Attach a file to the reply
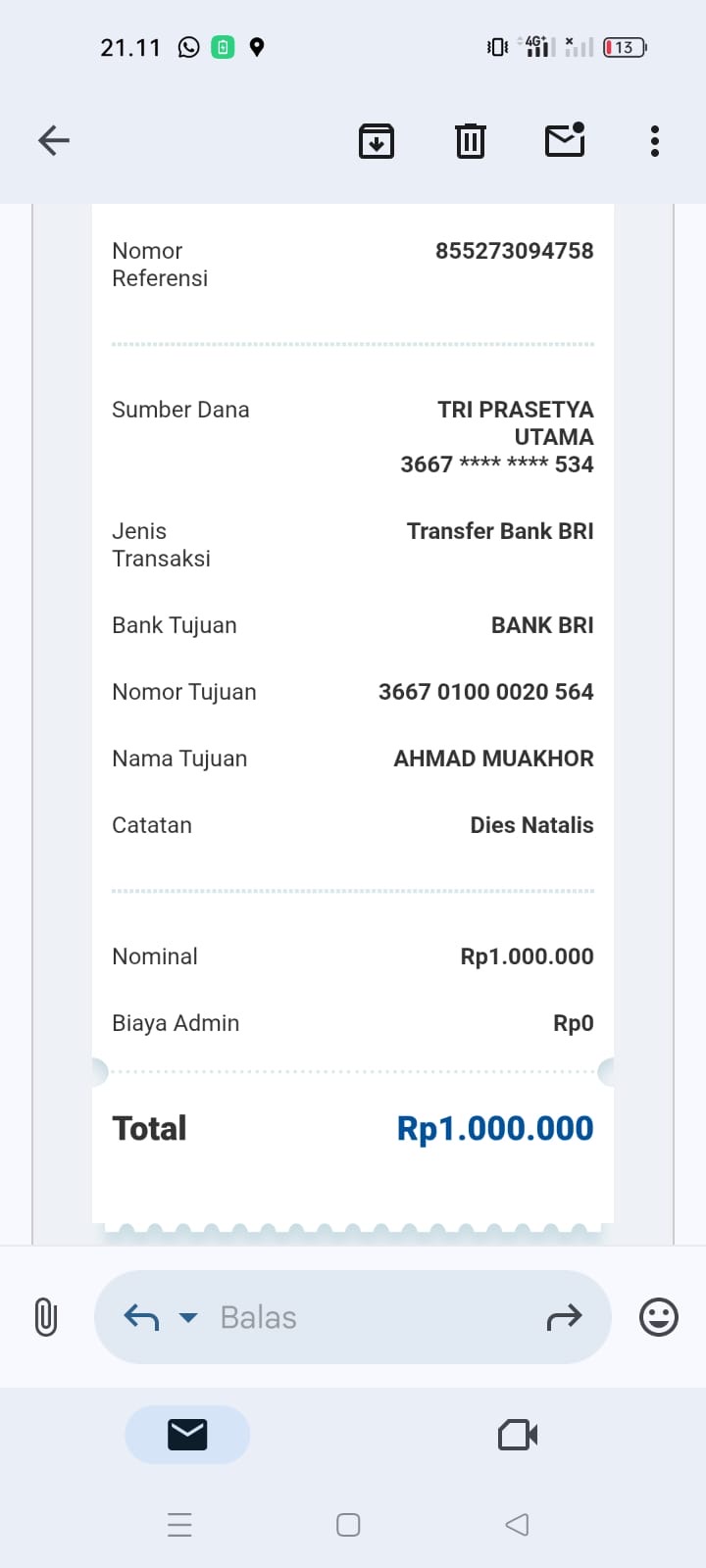 tap(45, 1317)
